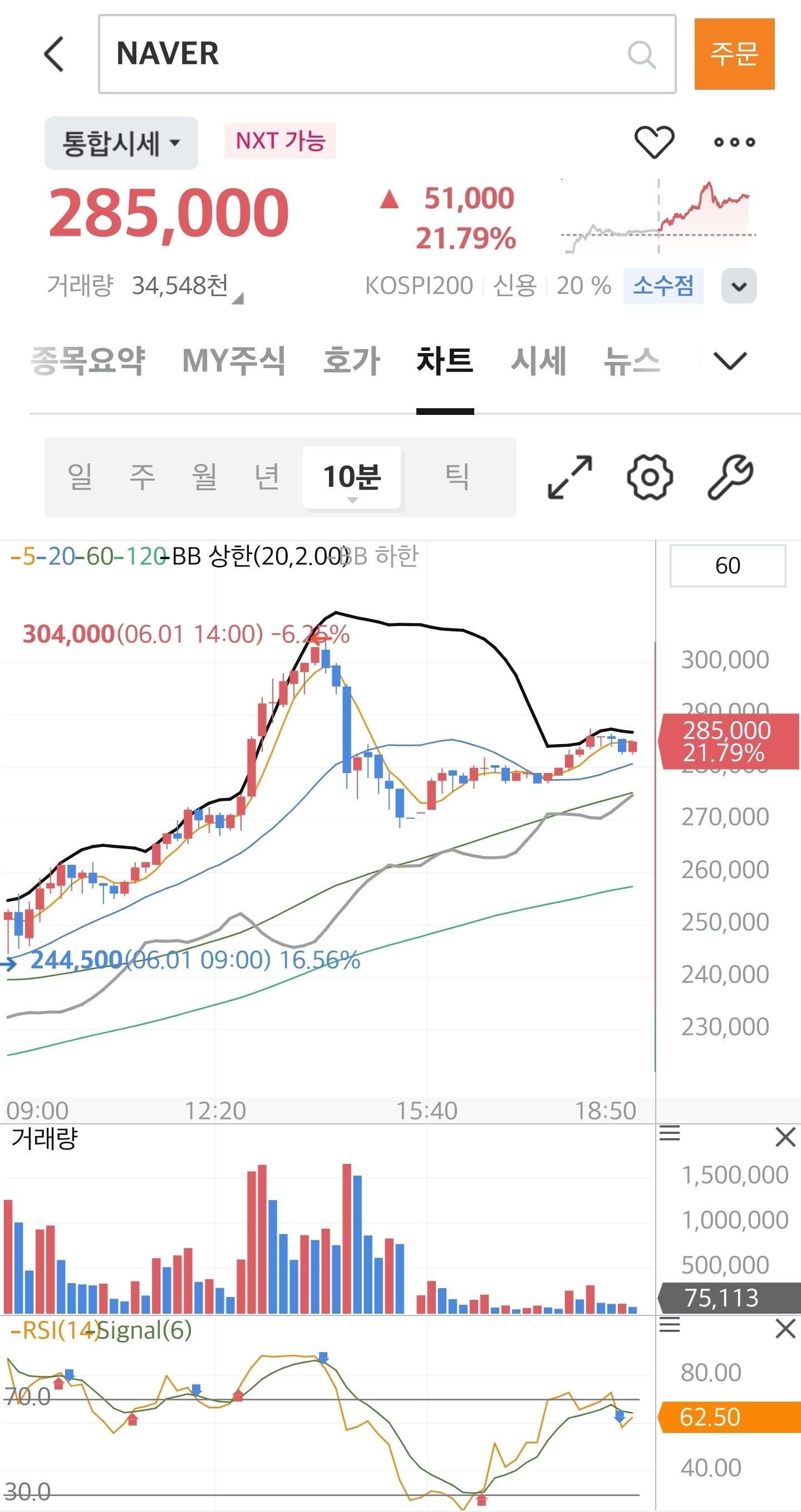The image size is (801, 1512).
Task: Expand the chart to fullscreen
Action: 570,477
